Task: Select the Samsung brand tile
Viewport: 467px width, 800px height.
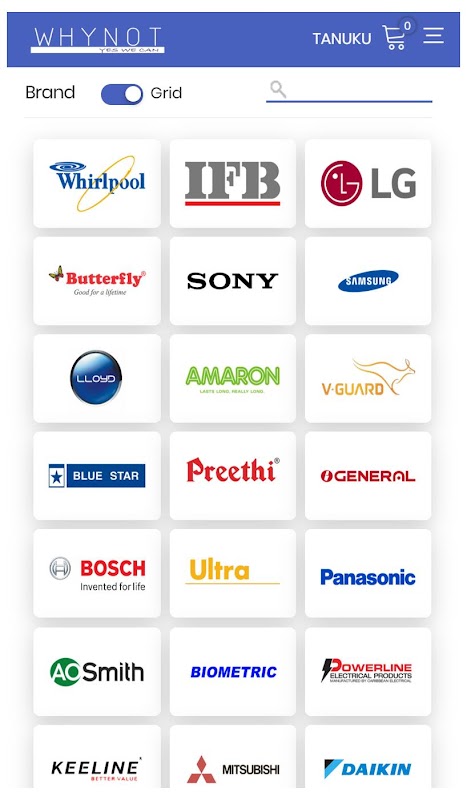Action: 368,281
